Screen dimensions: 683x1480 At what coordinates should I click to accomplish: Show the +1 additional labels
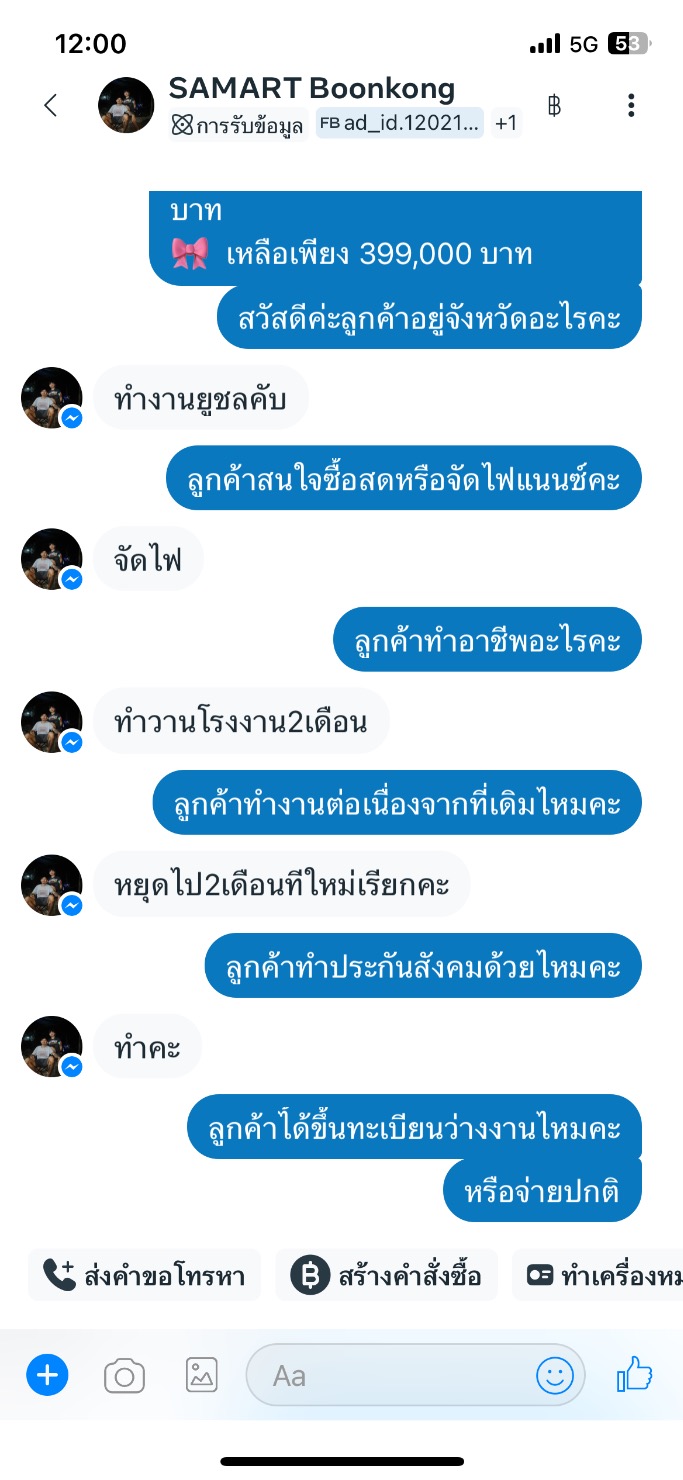click(507, 123)
